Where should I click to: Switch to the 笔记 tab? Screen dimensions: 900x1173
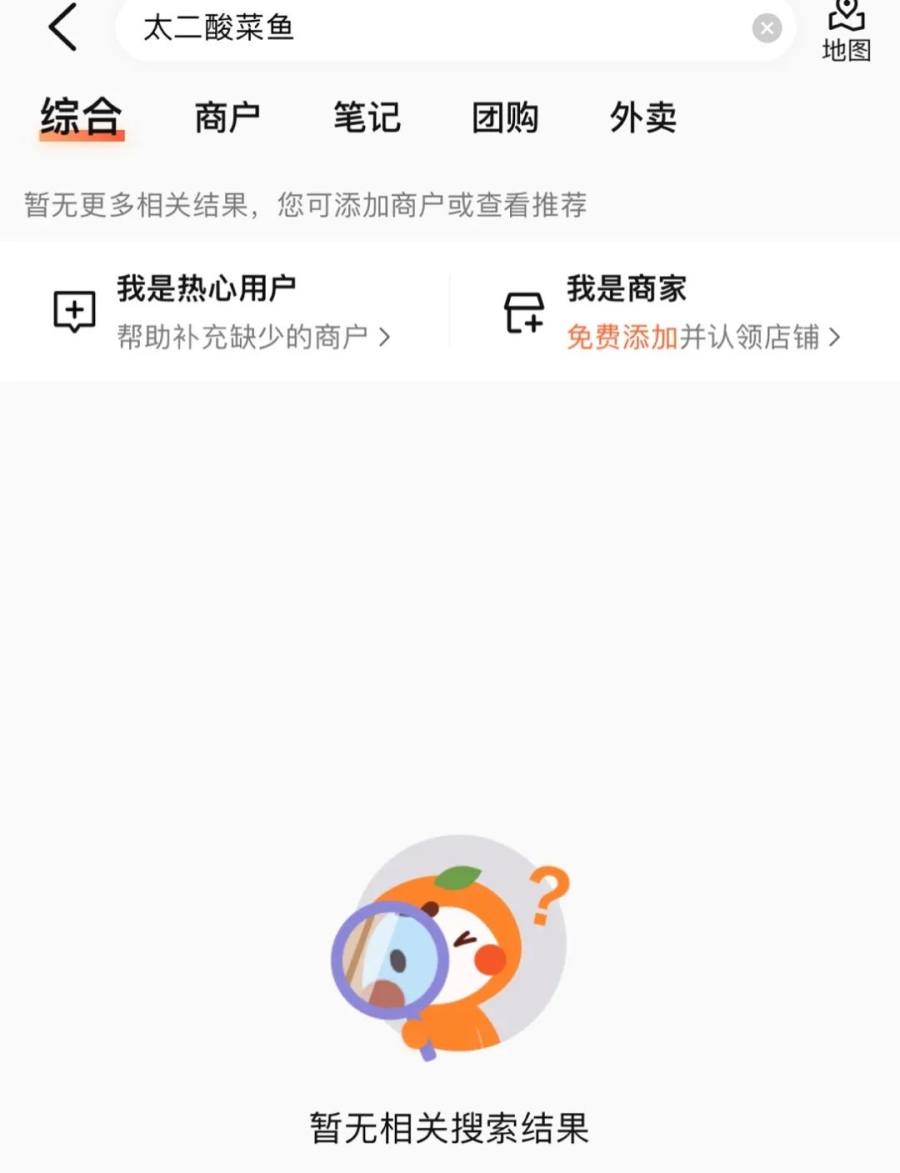coord(366,117)
